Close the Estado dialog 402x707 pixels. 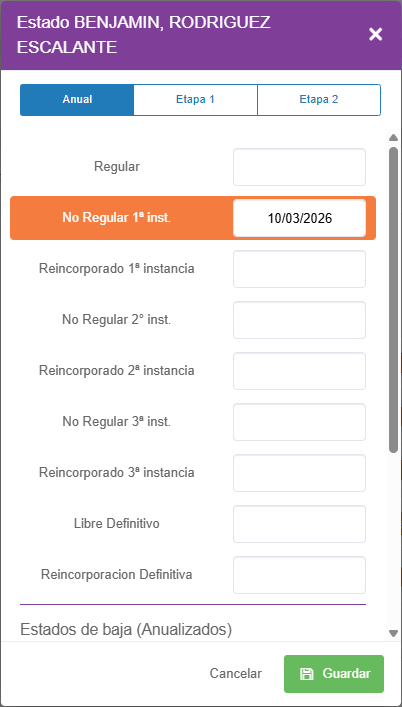click(x=375, y=34)
